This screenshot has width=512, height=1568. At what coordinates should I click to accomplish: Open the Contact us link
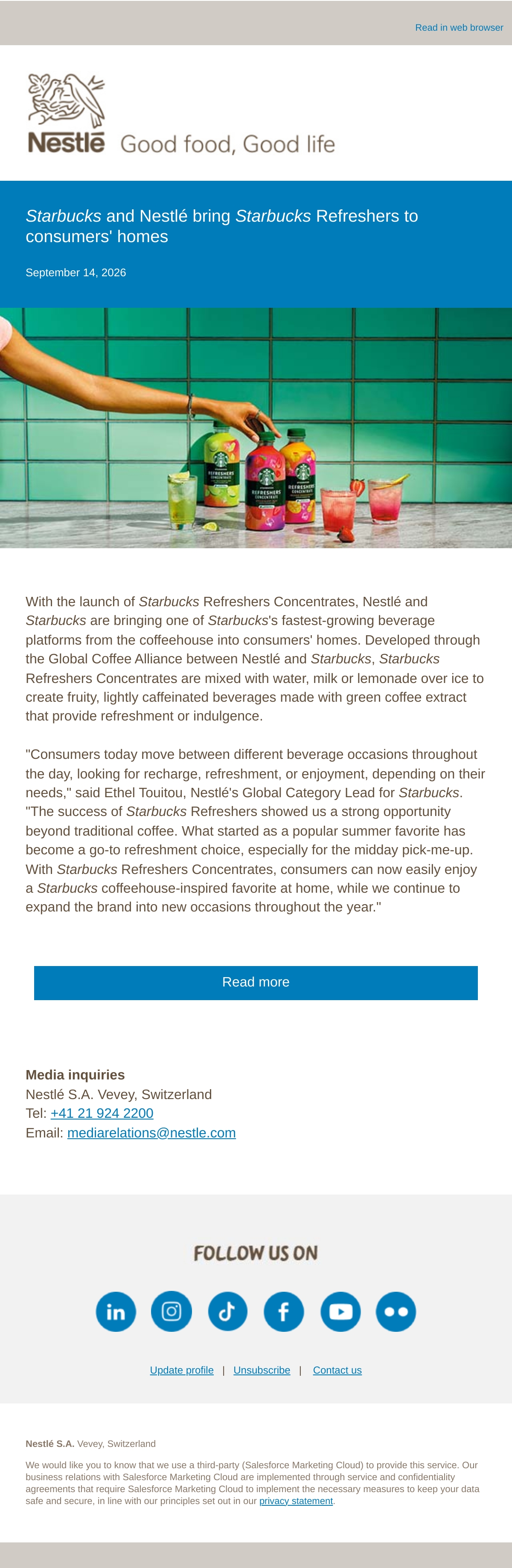coord(337,1370)
